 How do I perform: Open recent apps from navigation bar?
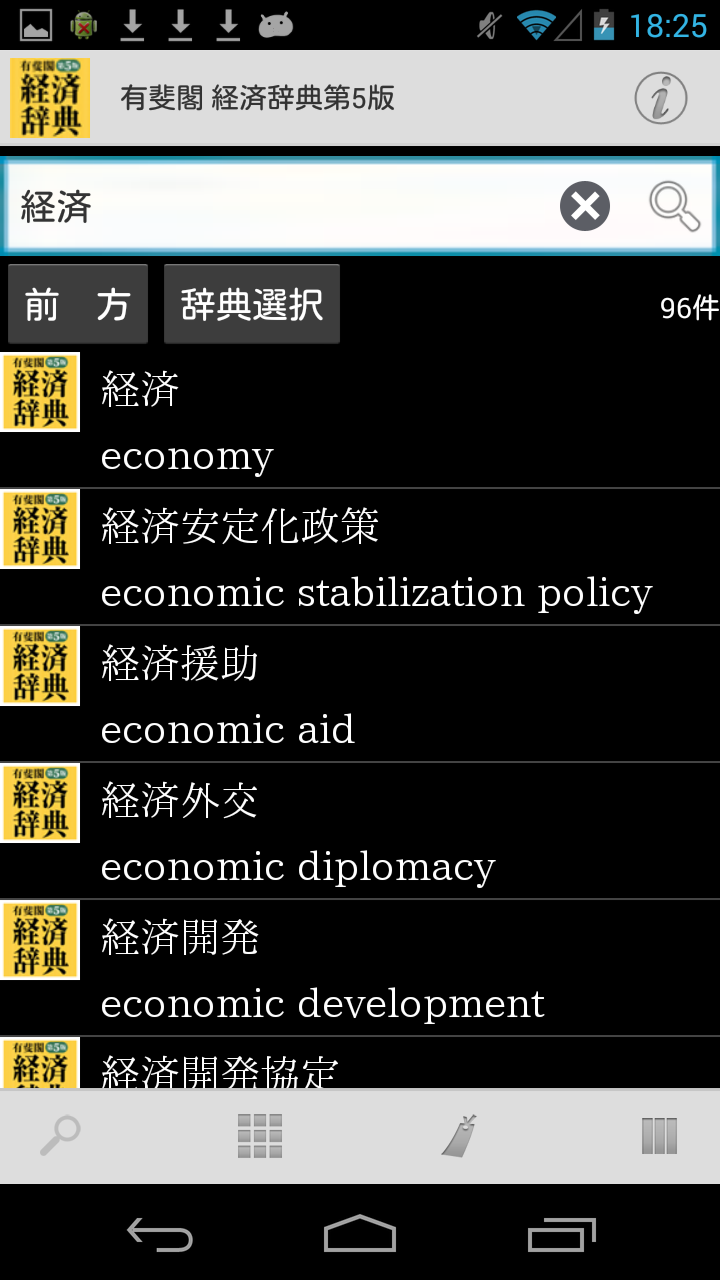click(x=561, y=1235)
